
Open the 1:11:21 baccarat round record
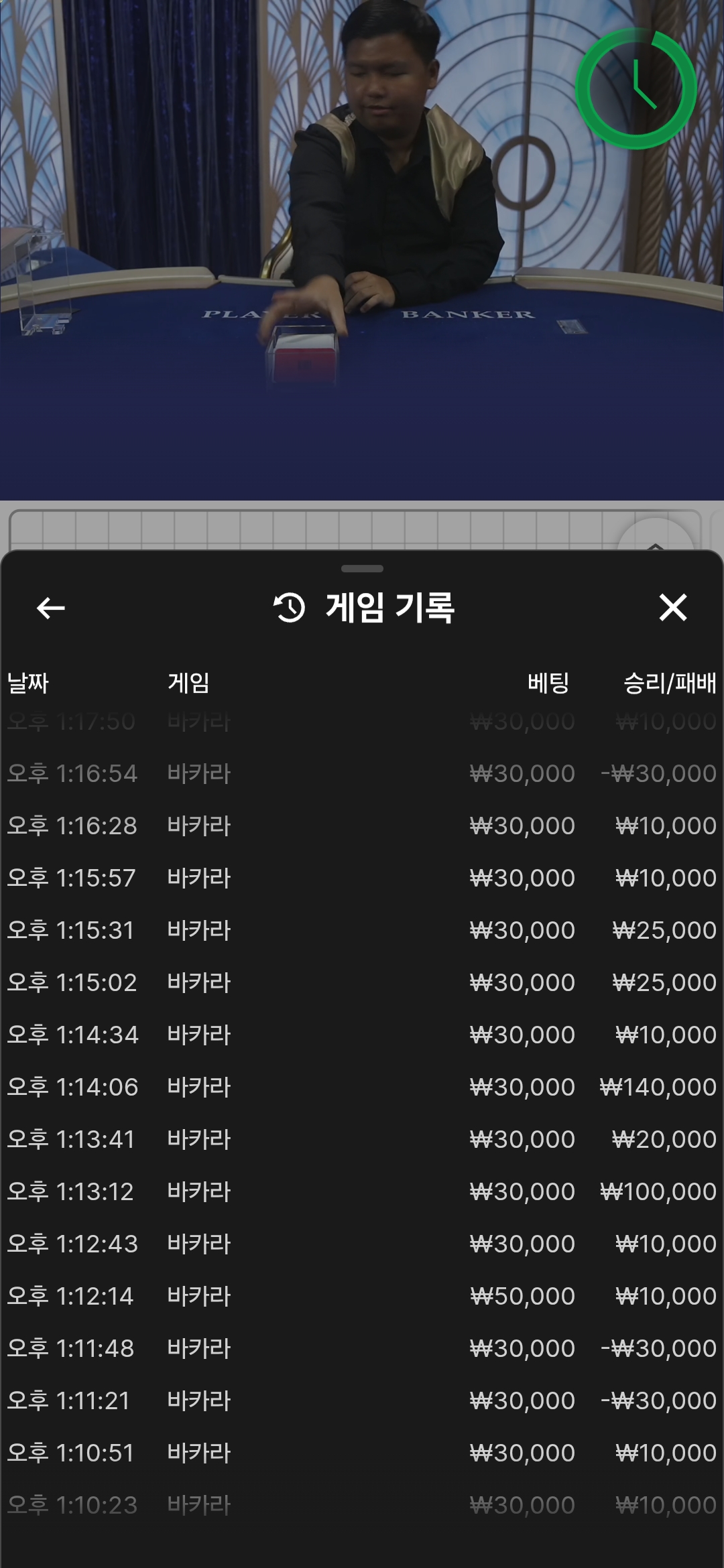point(362,1400)
